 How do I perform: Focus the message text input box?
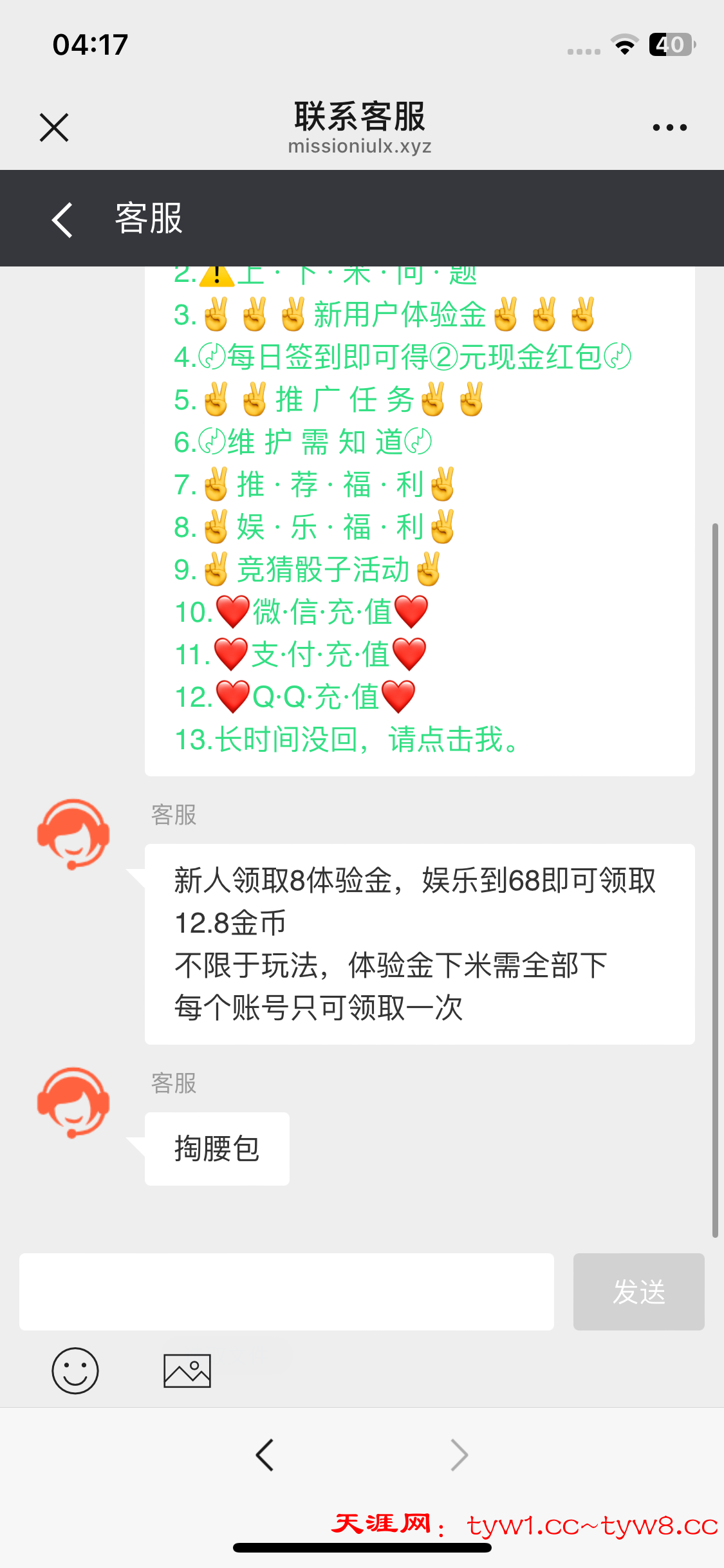(286, 1292)
